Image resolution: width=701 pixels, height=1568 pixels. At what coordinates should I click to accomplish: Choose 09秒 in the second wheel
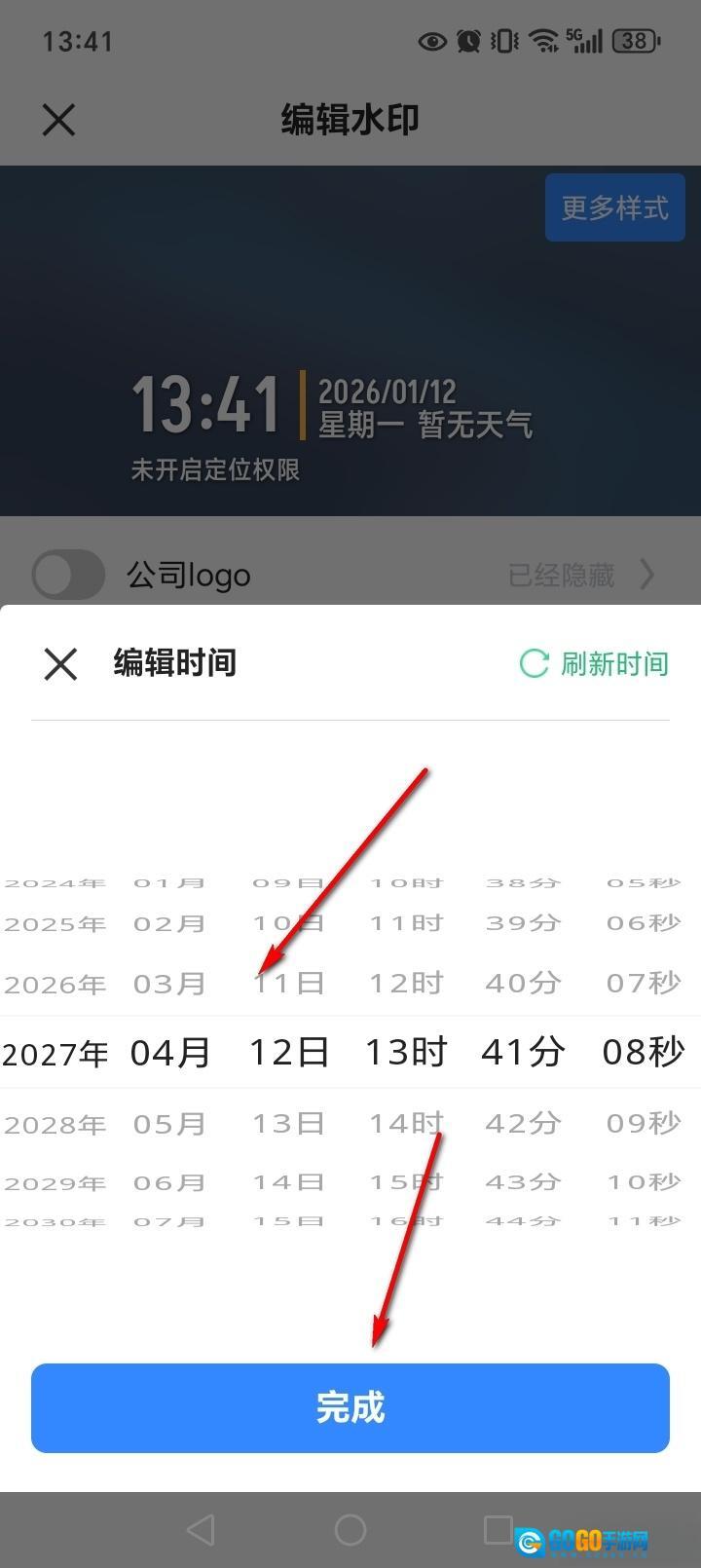(x=643, y=1125)
